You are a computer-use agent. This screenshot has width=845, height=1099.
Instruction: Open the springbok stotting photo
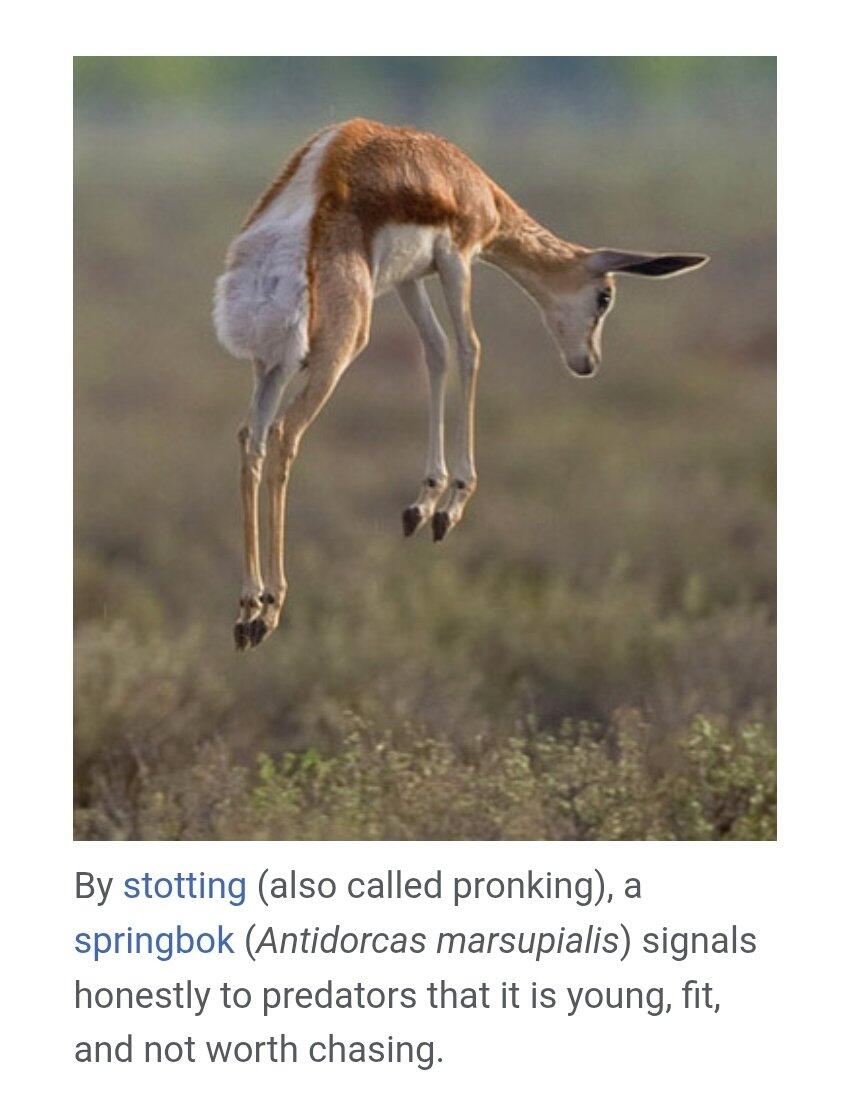coord(424,448)
